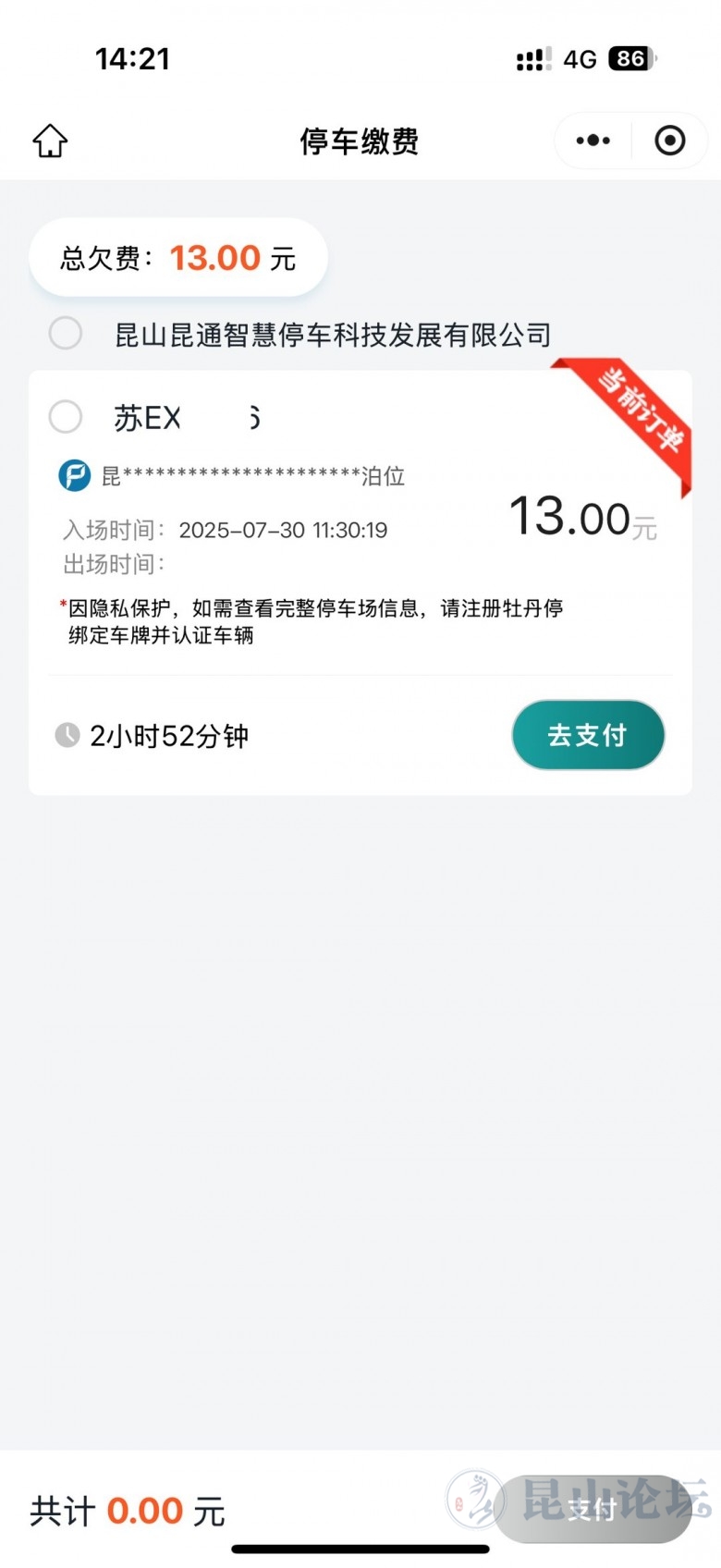Tap the bottom 支付 button
Screen dimensions: 721x1568
pos(592,1508)
